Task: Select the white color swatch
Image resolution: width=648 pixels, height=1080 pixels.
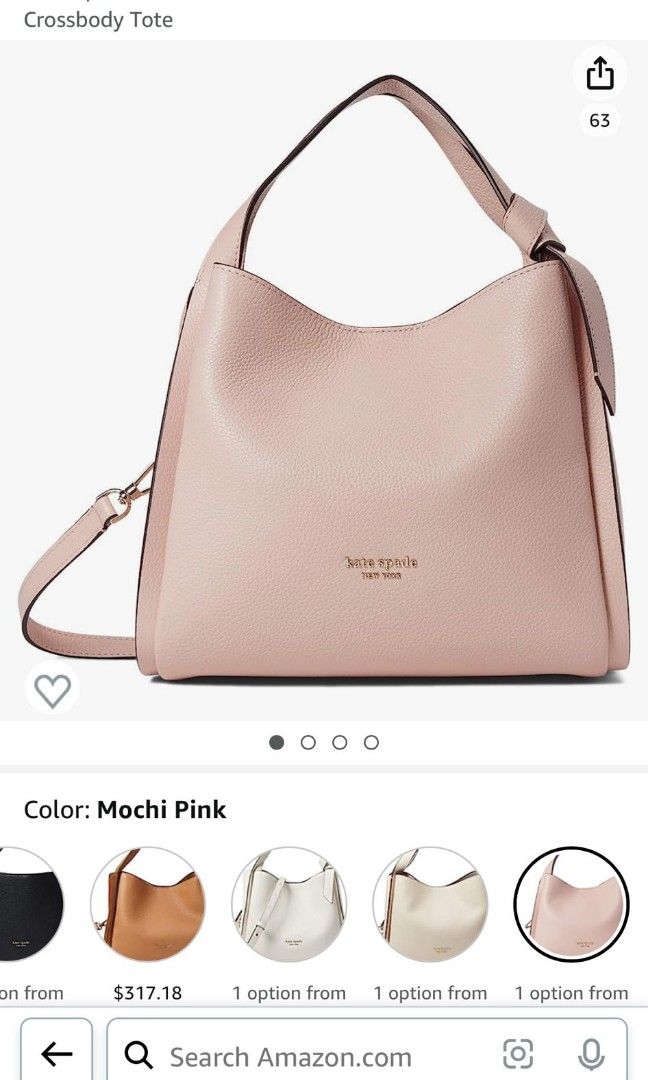Action: [x=289, y=904]
